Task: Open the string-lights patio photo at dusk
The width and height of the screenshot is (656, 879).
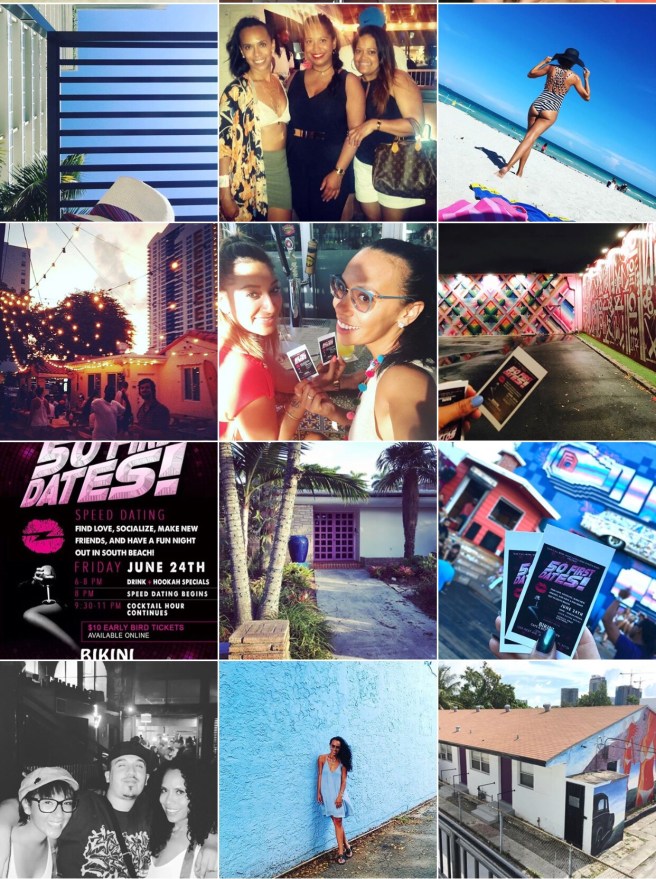Action: [108, 331]
